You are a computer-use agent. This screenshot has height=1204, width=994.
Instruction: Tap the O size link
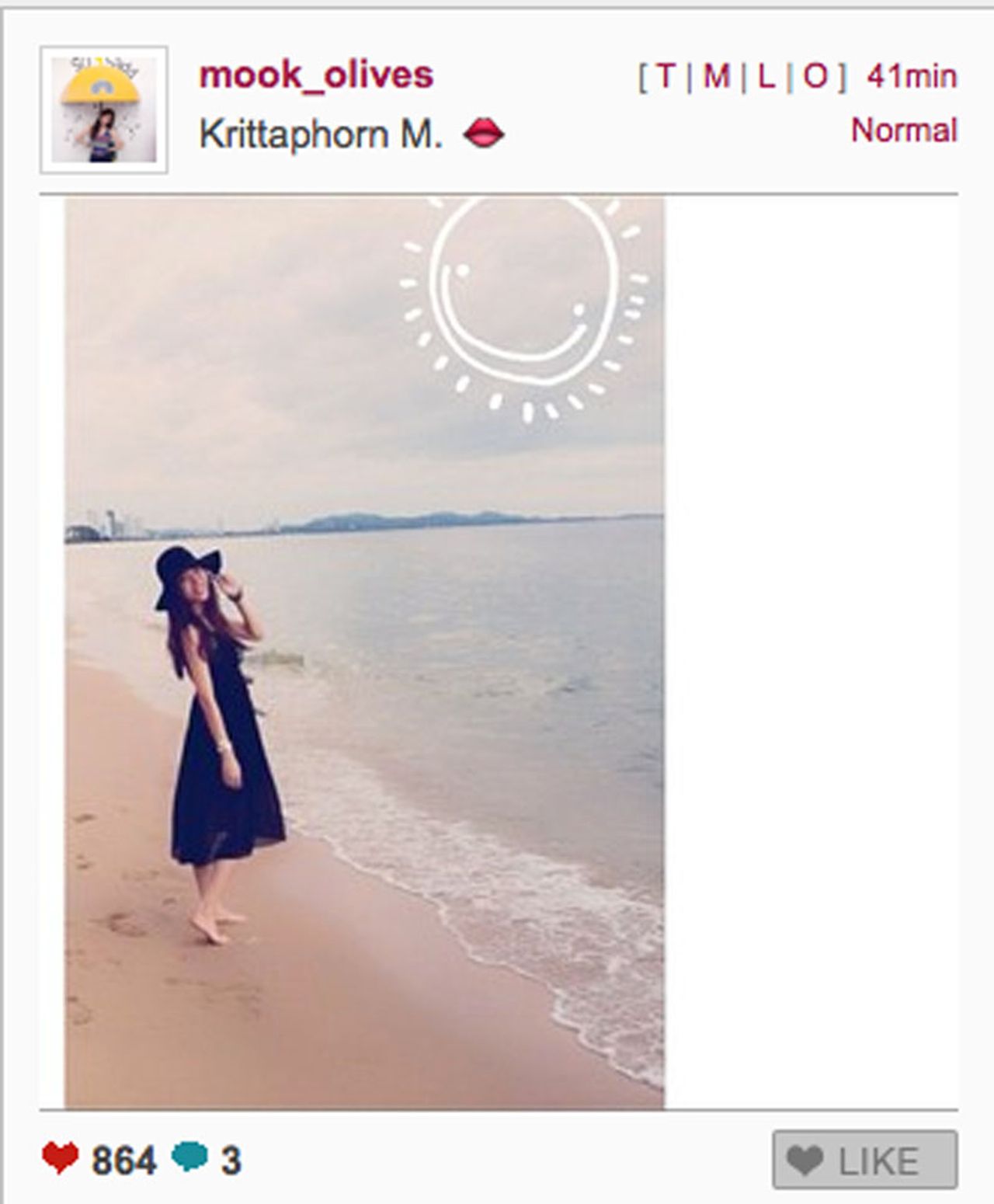(x=815, y=77)
